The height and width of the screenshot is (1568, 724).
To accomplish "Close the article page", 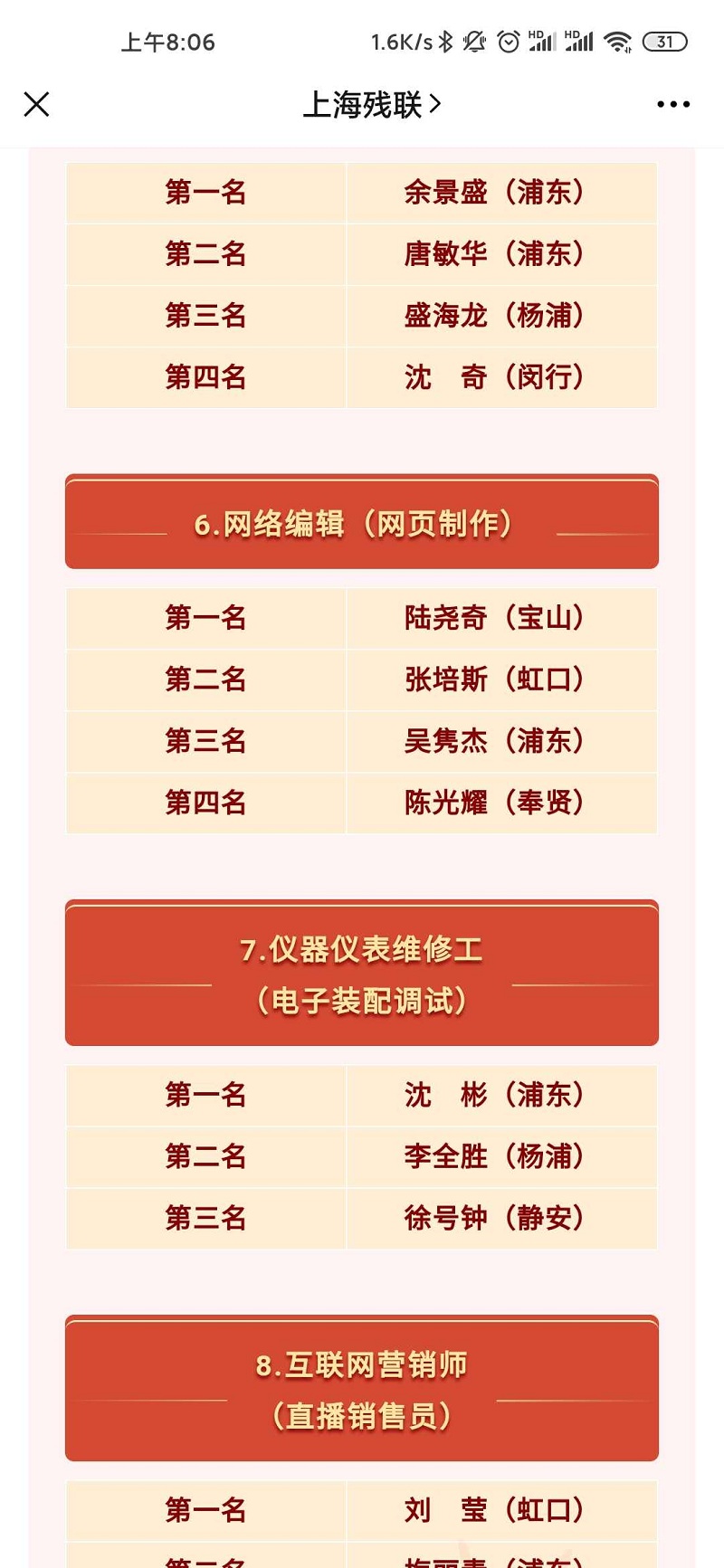I will tap(36, 105).
